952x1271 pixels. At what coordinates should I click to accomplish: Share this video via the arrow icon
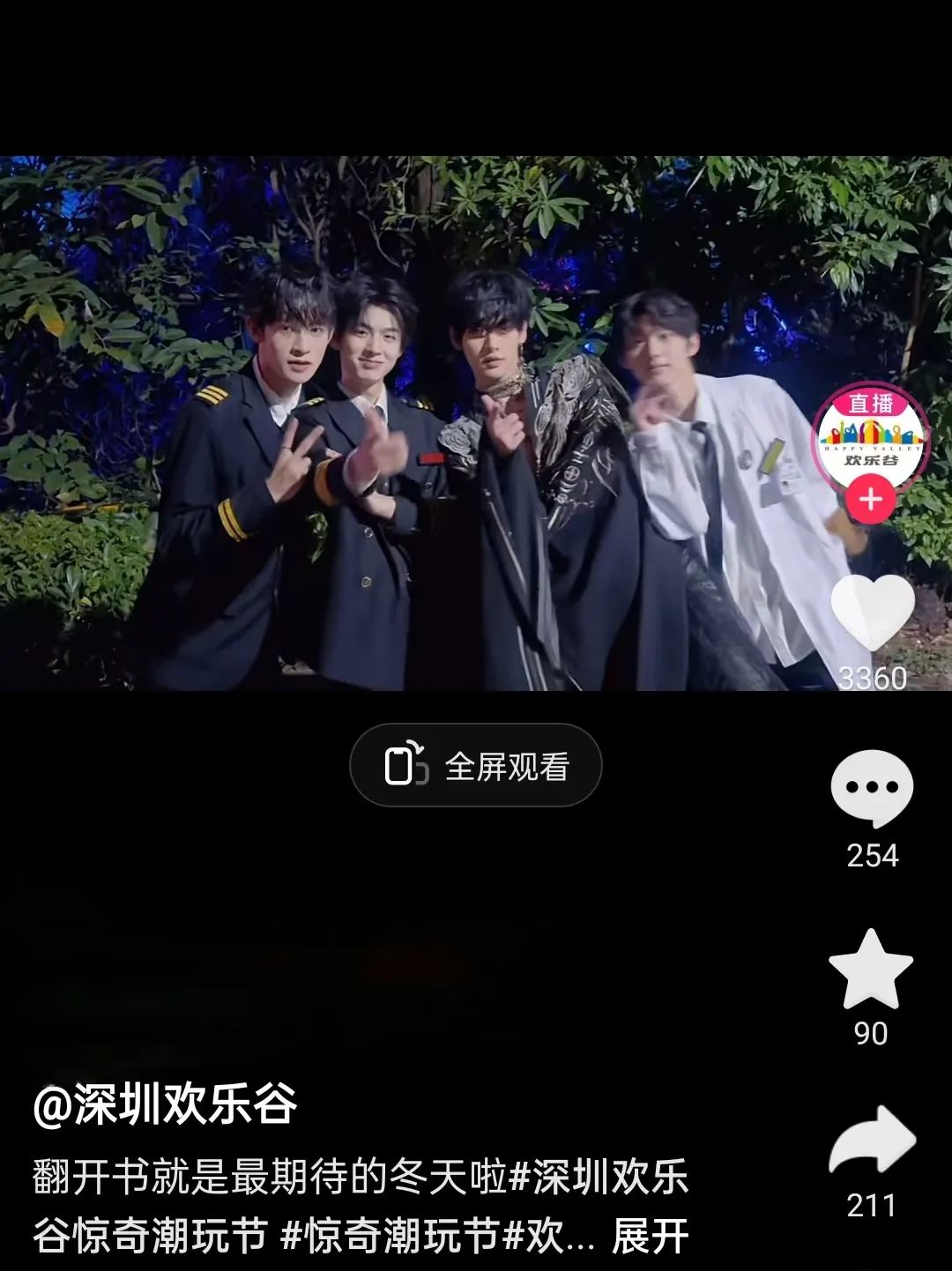coord(872,1141)
